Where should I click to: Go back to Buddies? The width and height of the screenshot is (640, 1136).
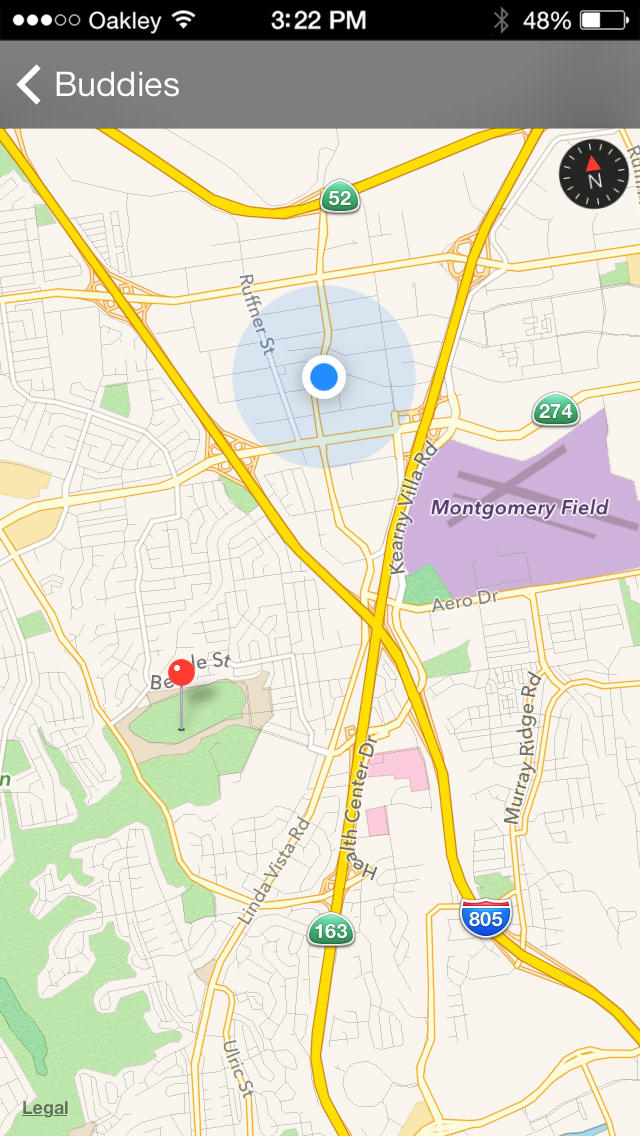98,84
